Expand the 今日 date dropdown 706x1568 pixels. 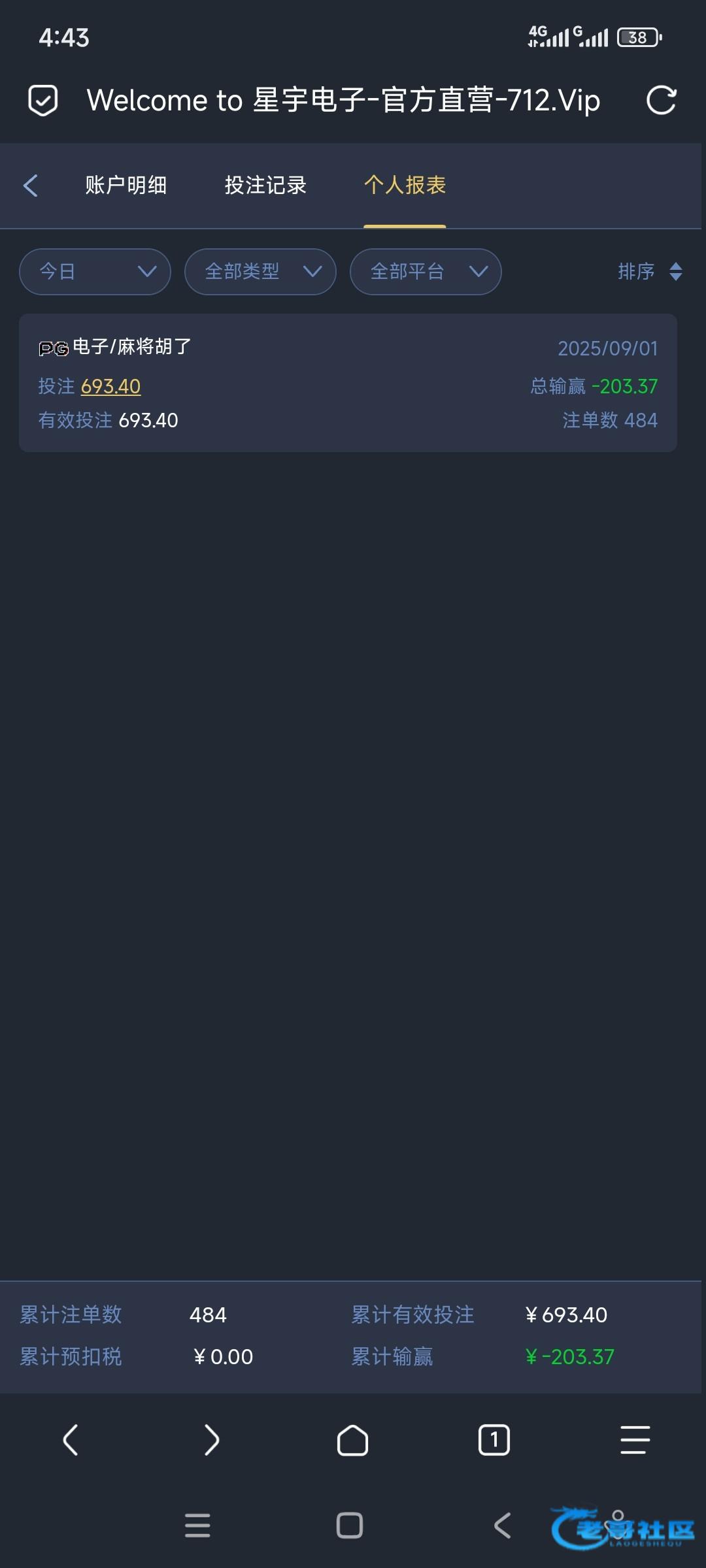[95, 271]
